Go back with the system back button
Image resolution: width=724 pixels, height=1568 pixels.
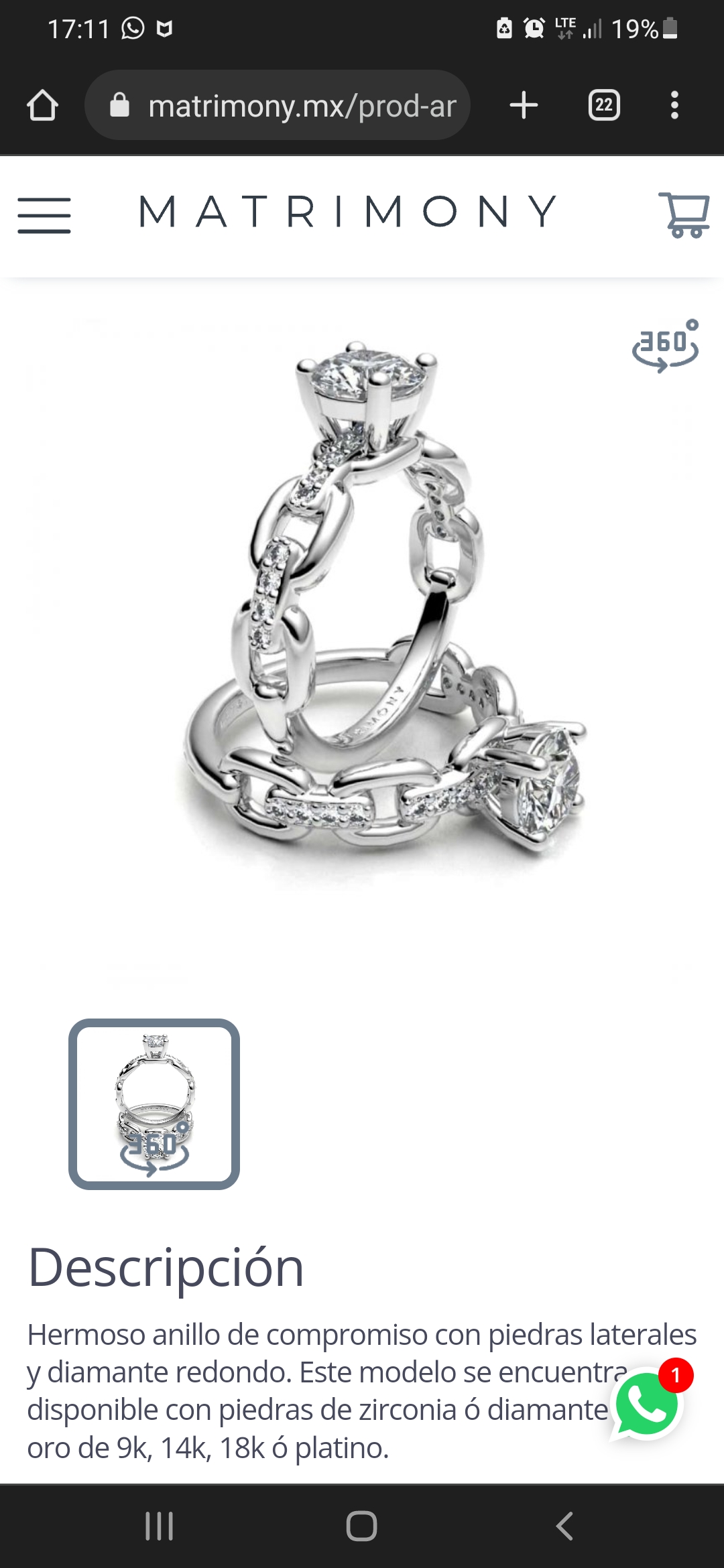pos(564,1526)
